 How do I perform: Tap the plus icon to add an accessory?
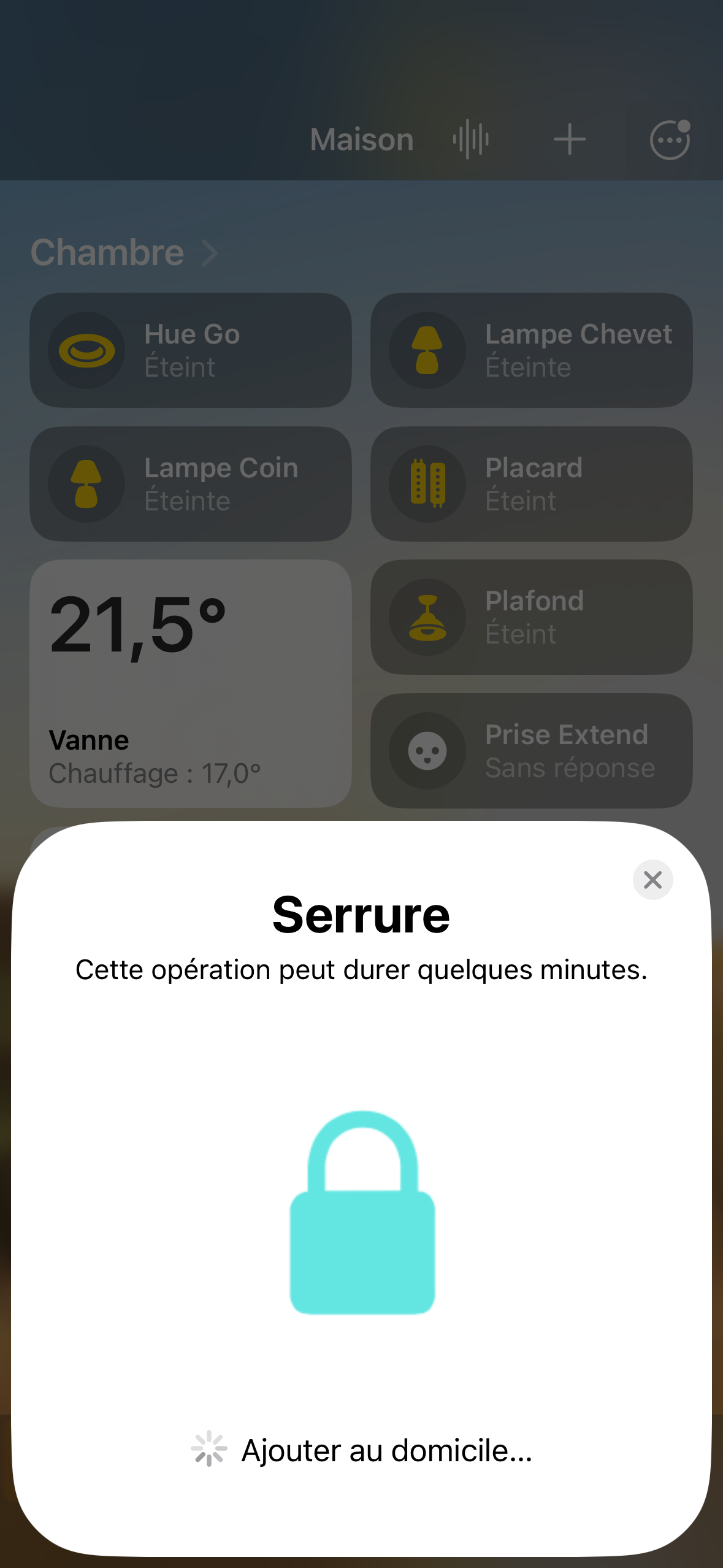click(x=570, y=139)
